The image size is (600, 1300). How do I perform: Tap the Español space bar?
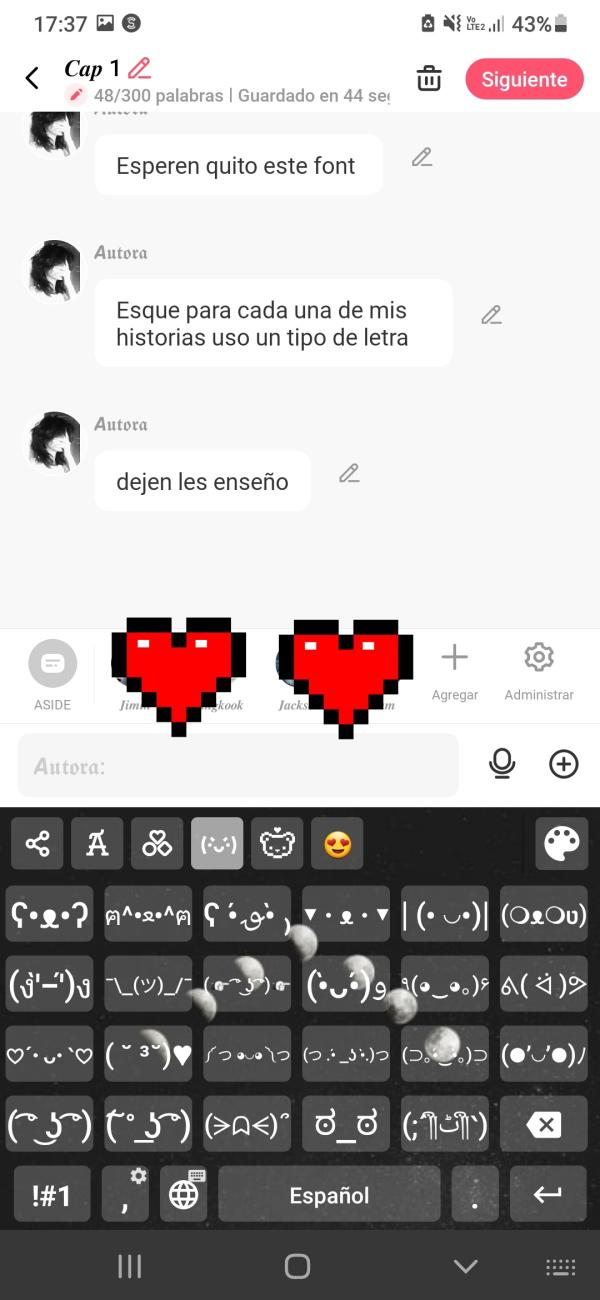tap(329, 1195)
